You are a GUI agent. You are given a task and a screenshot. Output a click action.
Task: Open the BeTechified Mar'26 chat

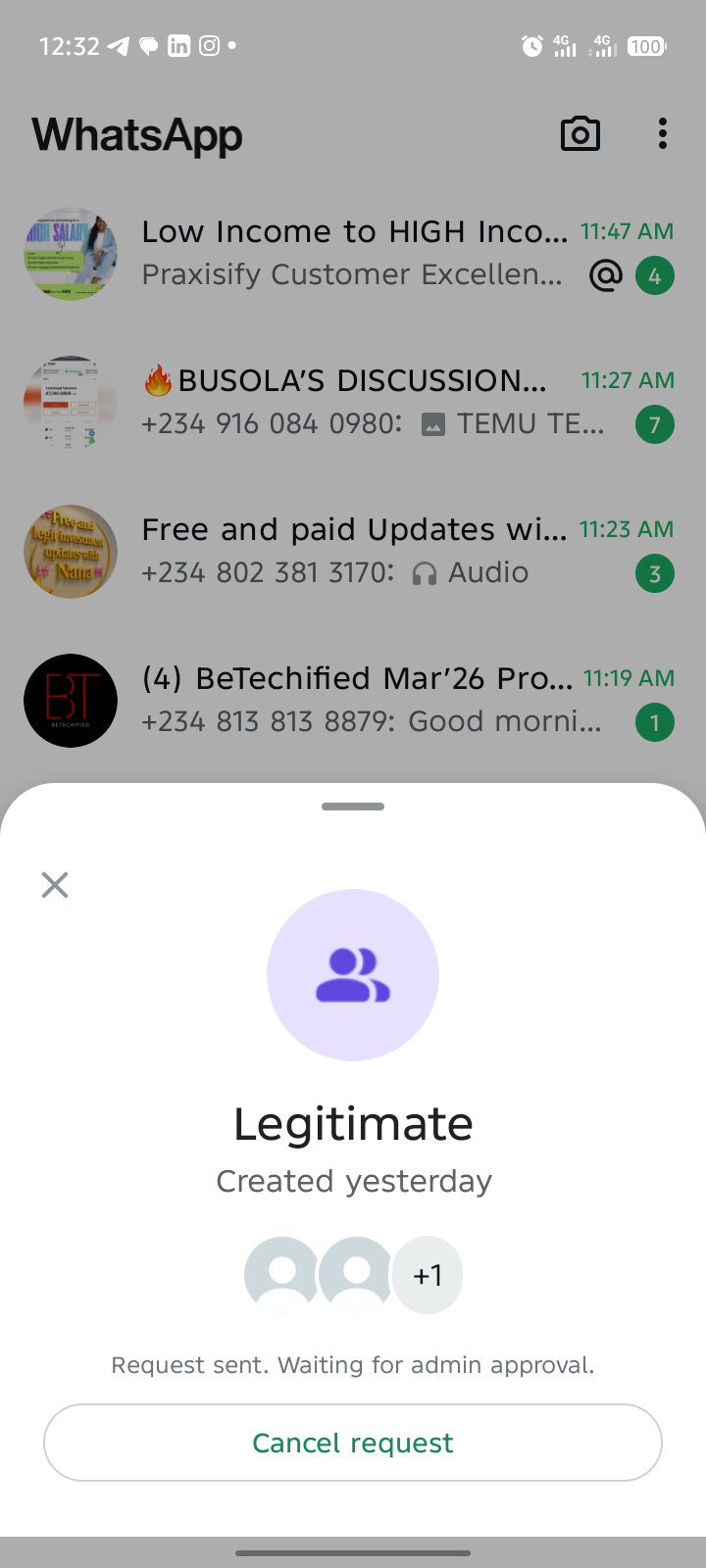[353, 700]
